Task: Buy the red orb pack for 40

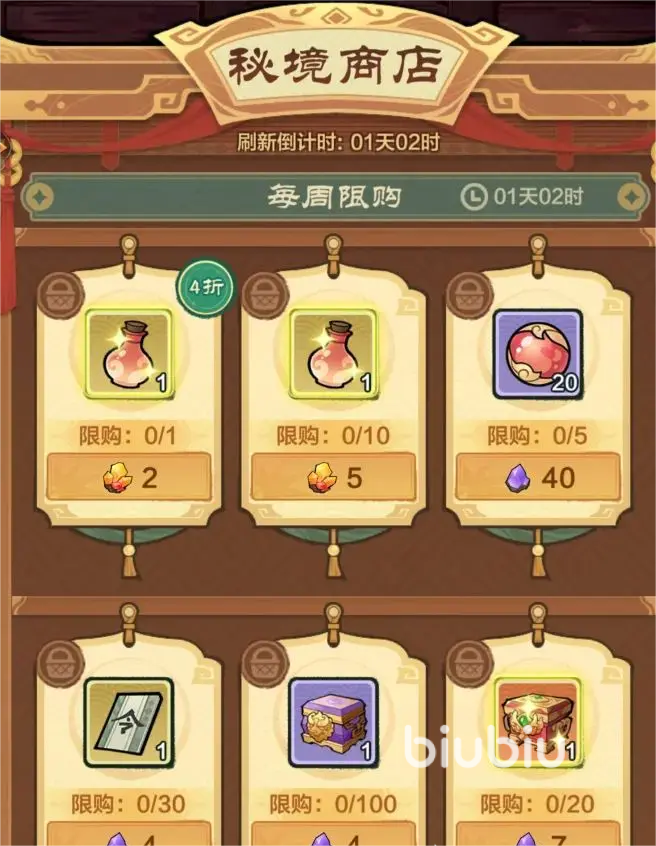Action: (x=538, y=477)
